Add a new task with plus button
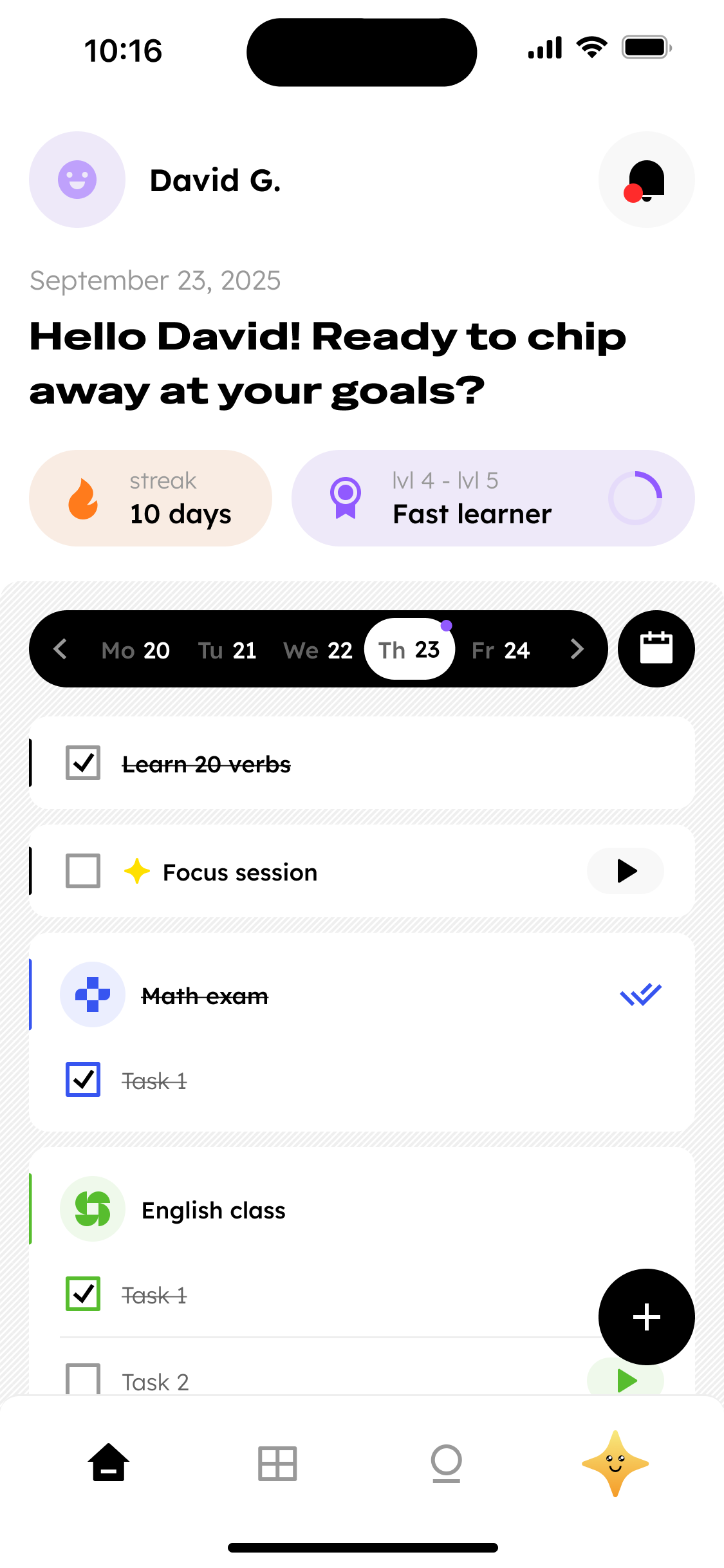This screenshot has height=1568, width=724. 646,1317
